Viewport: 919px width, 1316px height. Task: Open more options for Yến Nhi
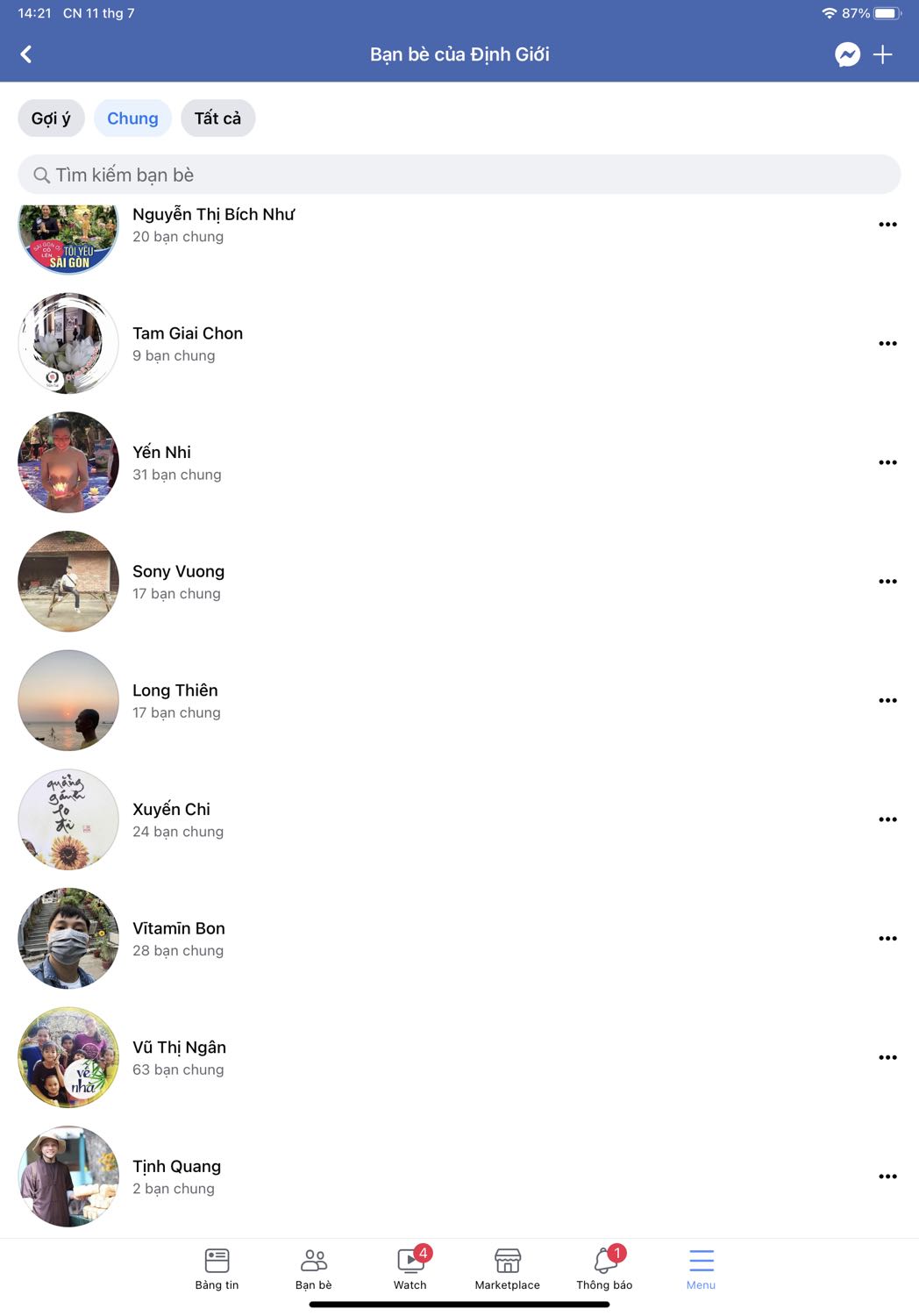click(x=887, y=462)
